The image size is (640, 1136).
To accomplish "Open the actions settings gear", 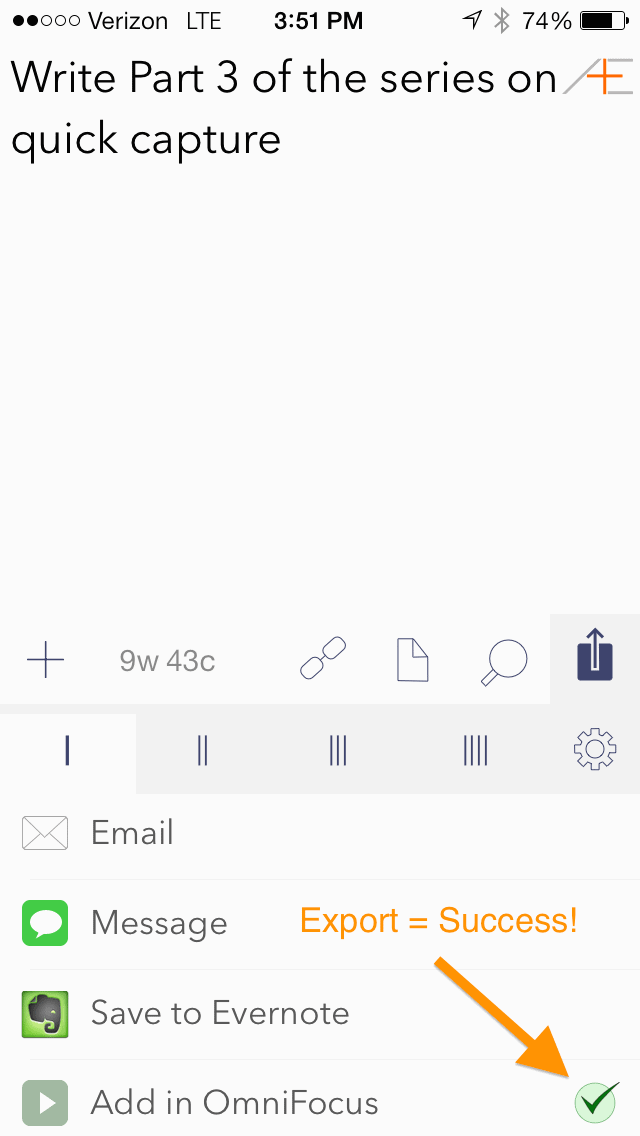I will (594, 749).
